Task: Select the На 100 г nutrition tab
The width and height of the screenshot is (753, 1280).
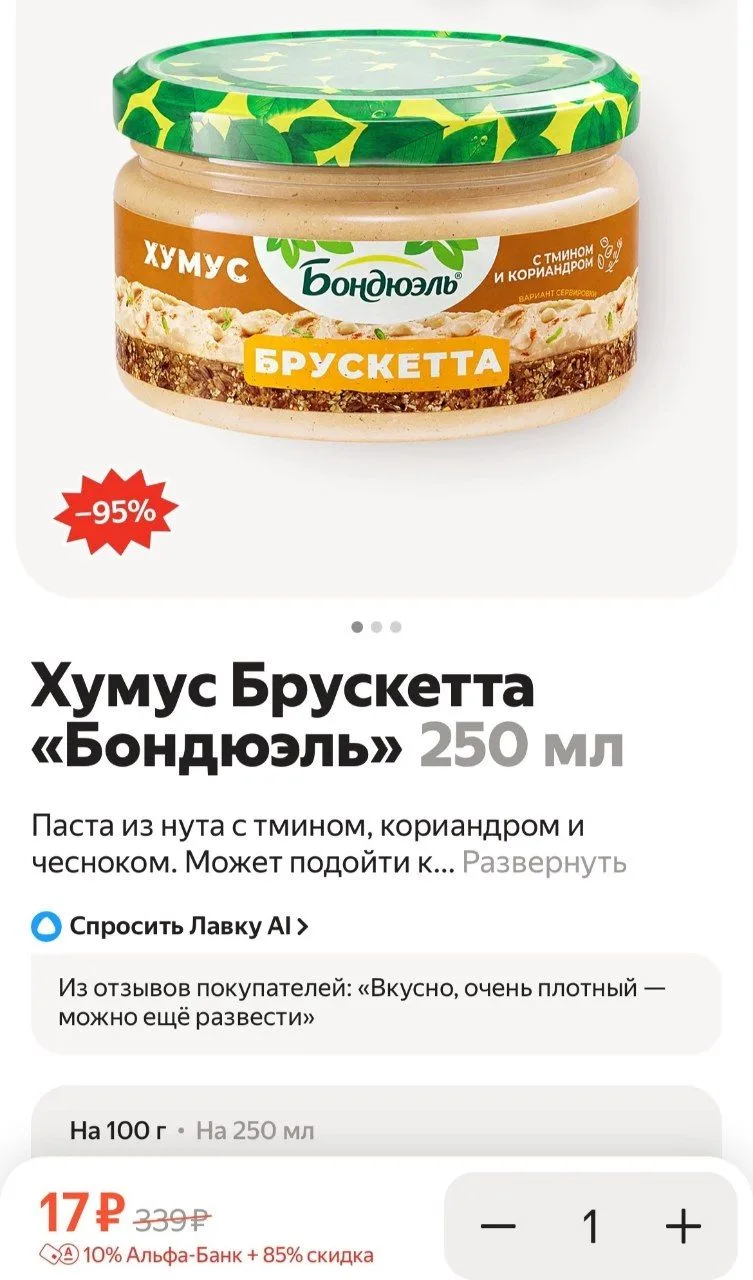Action: [118, 1131]
